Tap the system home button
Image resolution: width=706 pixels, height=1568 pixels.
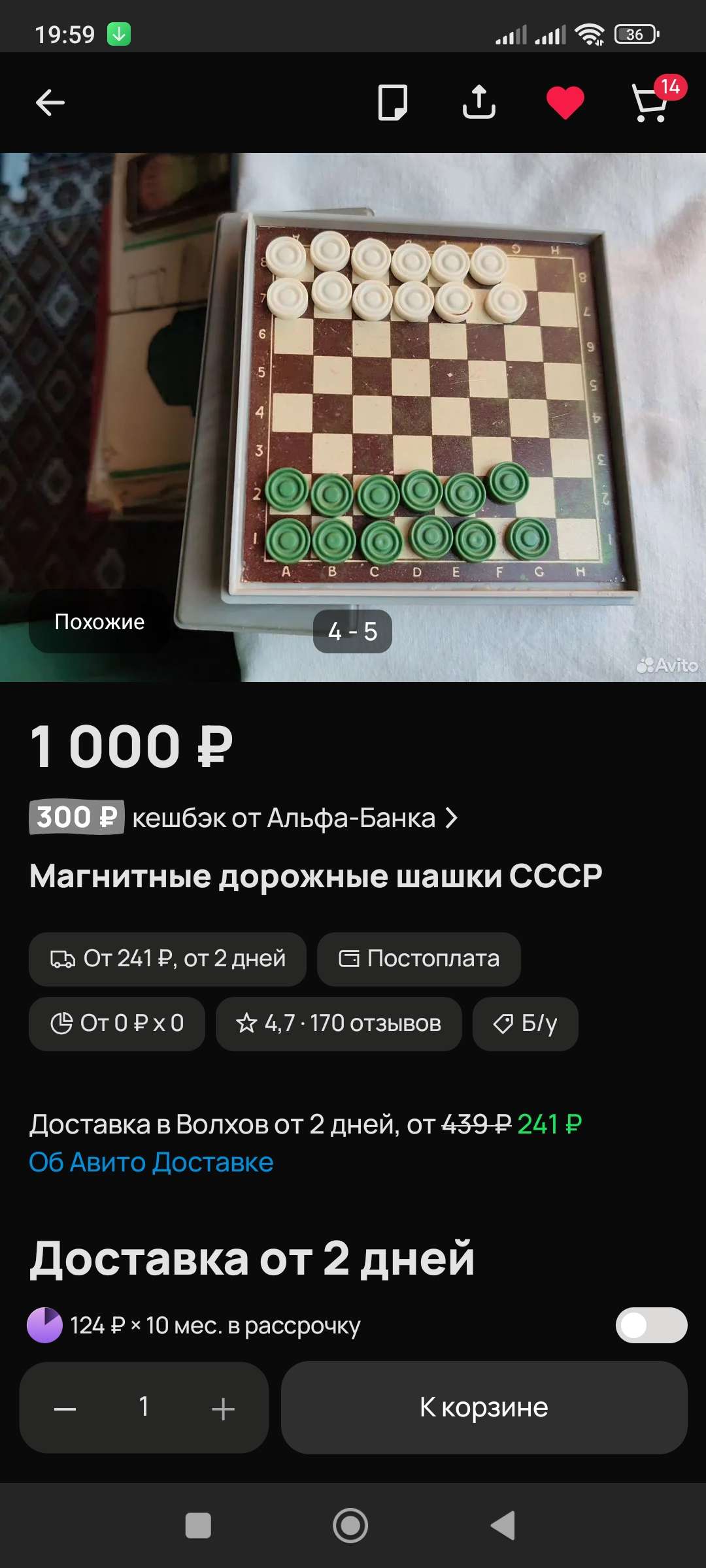[x=350, y=1526]
